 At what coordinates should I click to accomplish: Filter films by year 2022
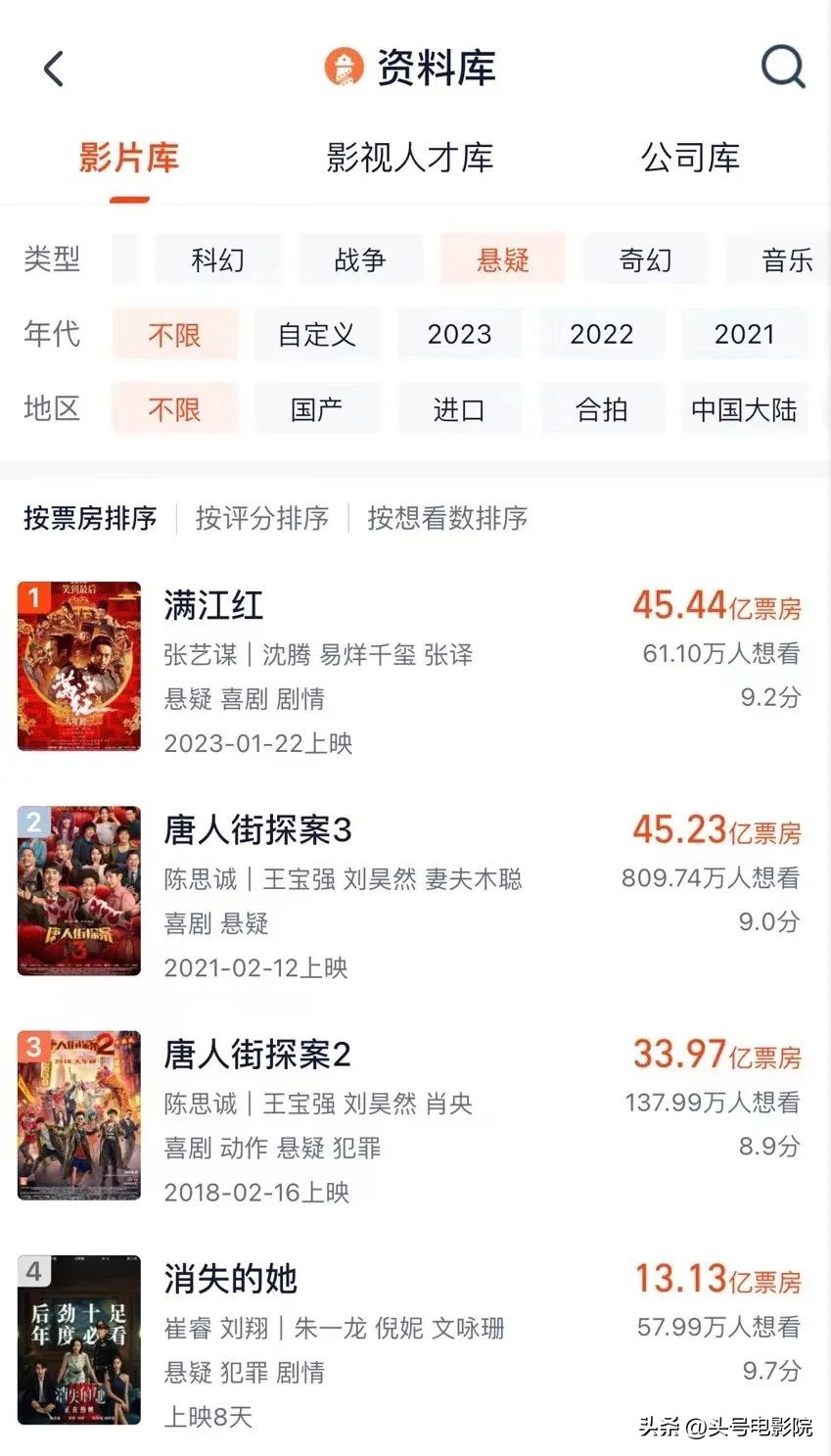(601, 334)
